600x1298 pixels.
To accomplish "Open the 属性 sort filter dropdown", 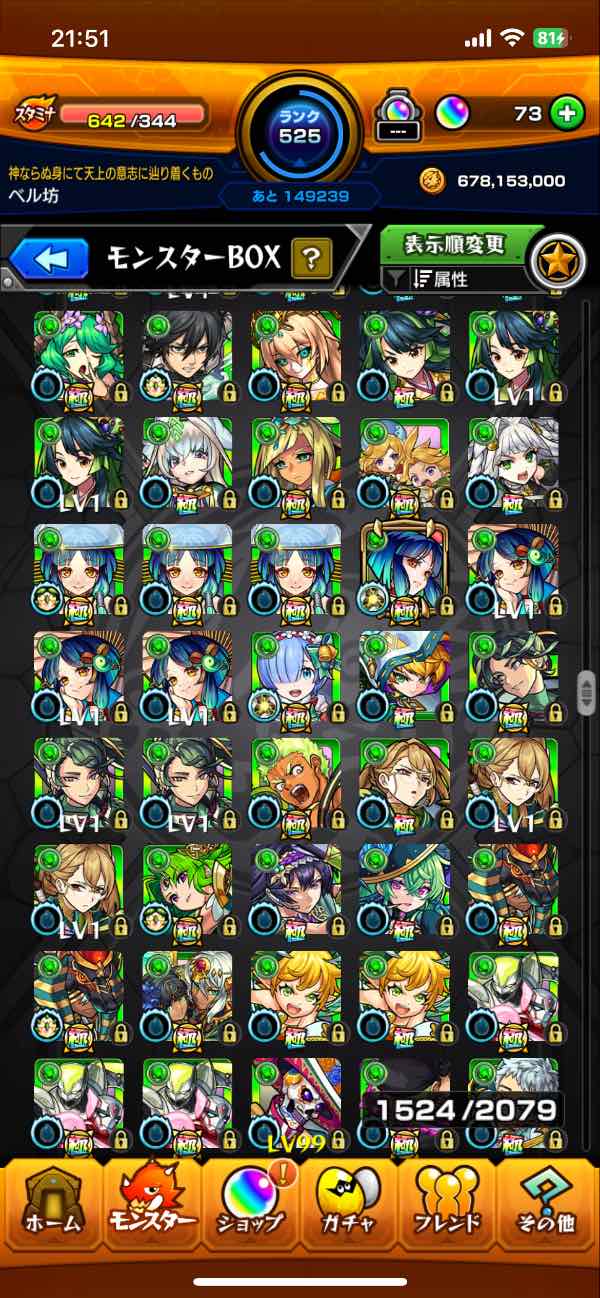I will point(456,280).
